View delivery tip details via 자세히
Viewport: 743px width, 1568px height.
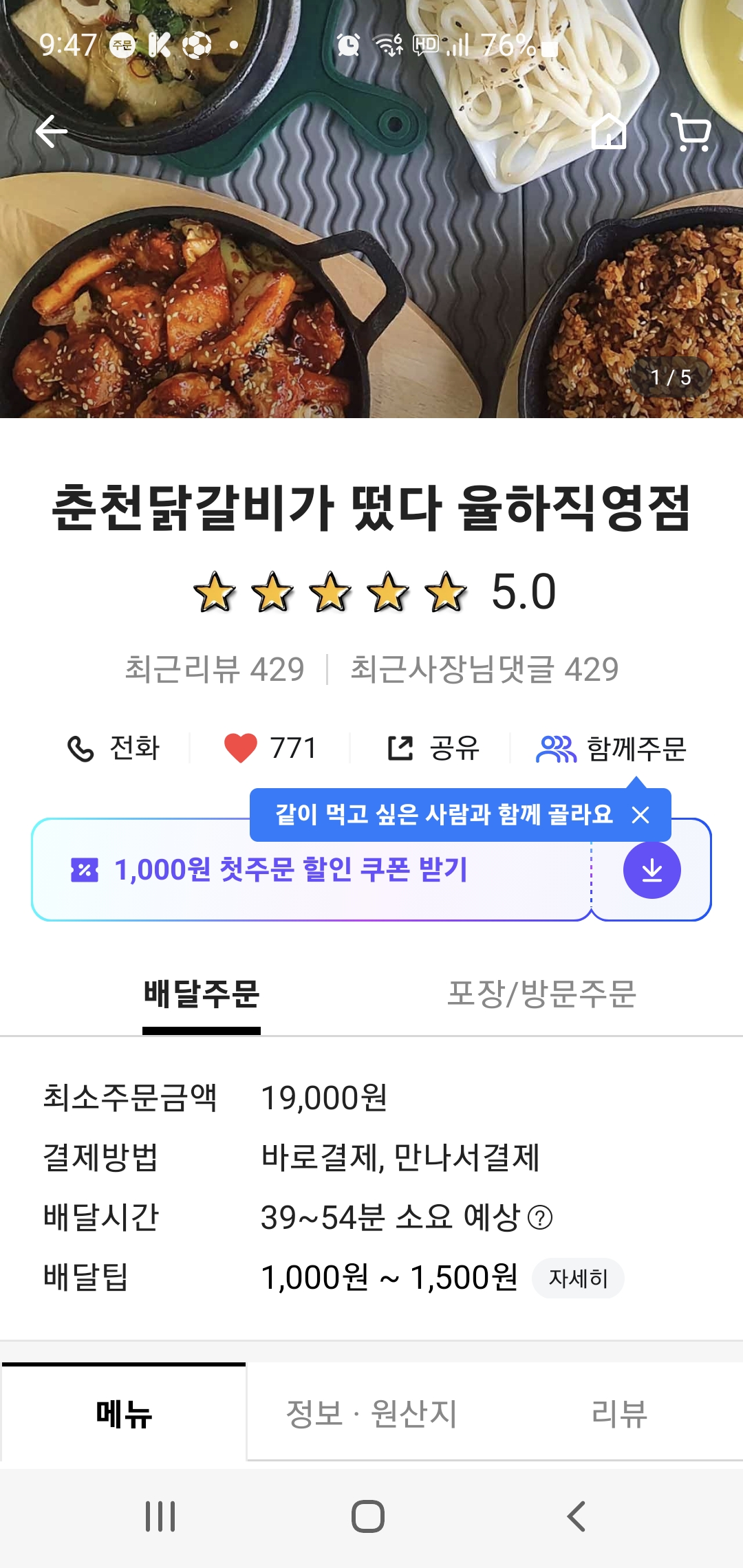point(578,1278)
